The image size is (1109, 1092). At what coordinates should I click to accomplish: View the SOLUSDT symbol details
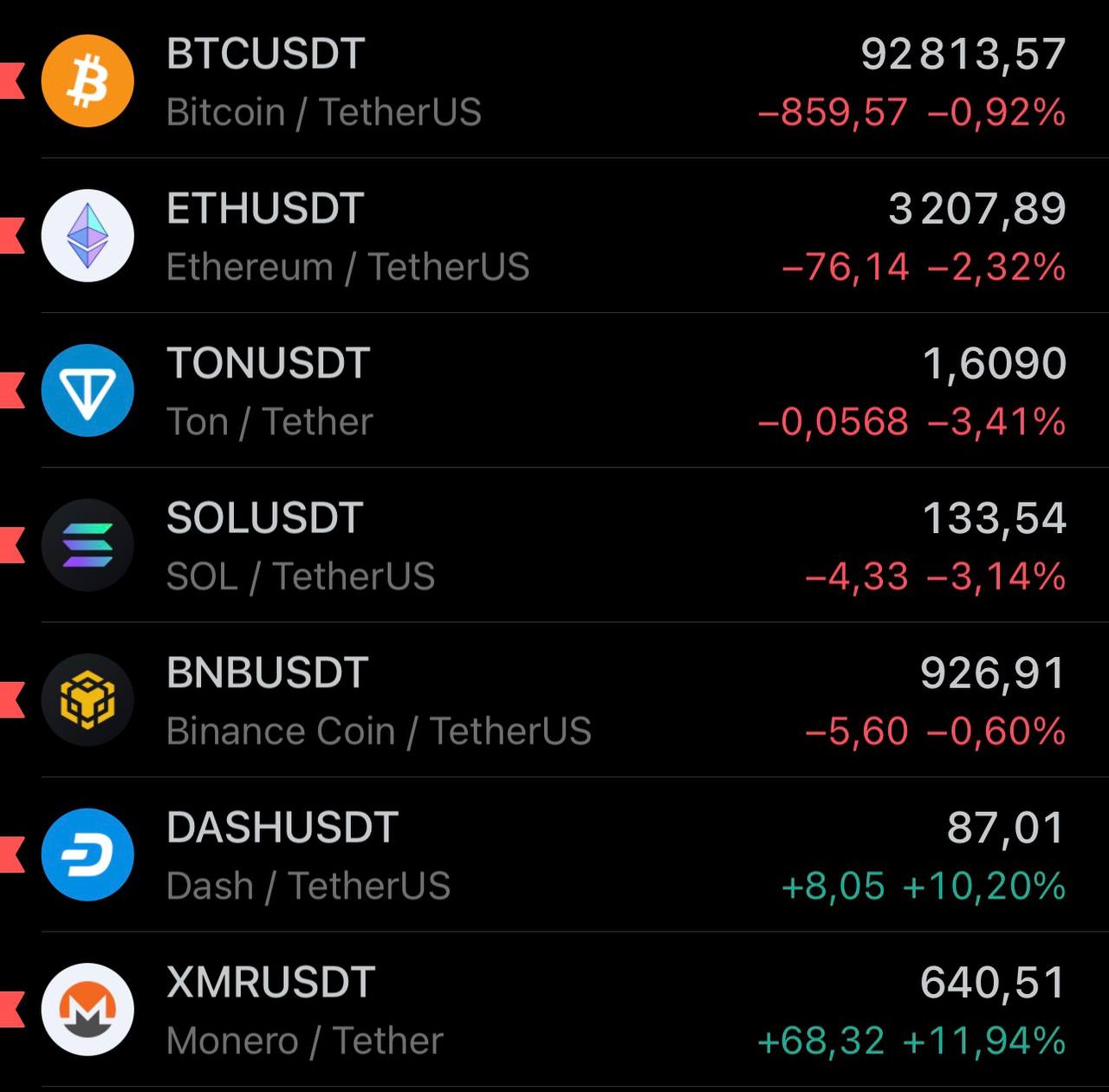coord(554,546)
